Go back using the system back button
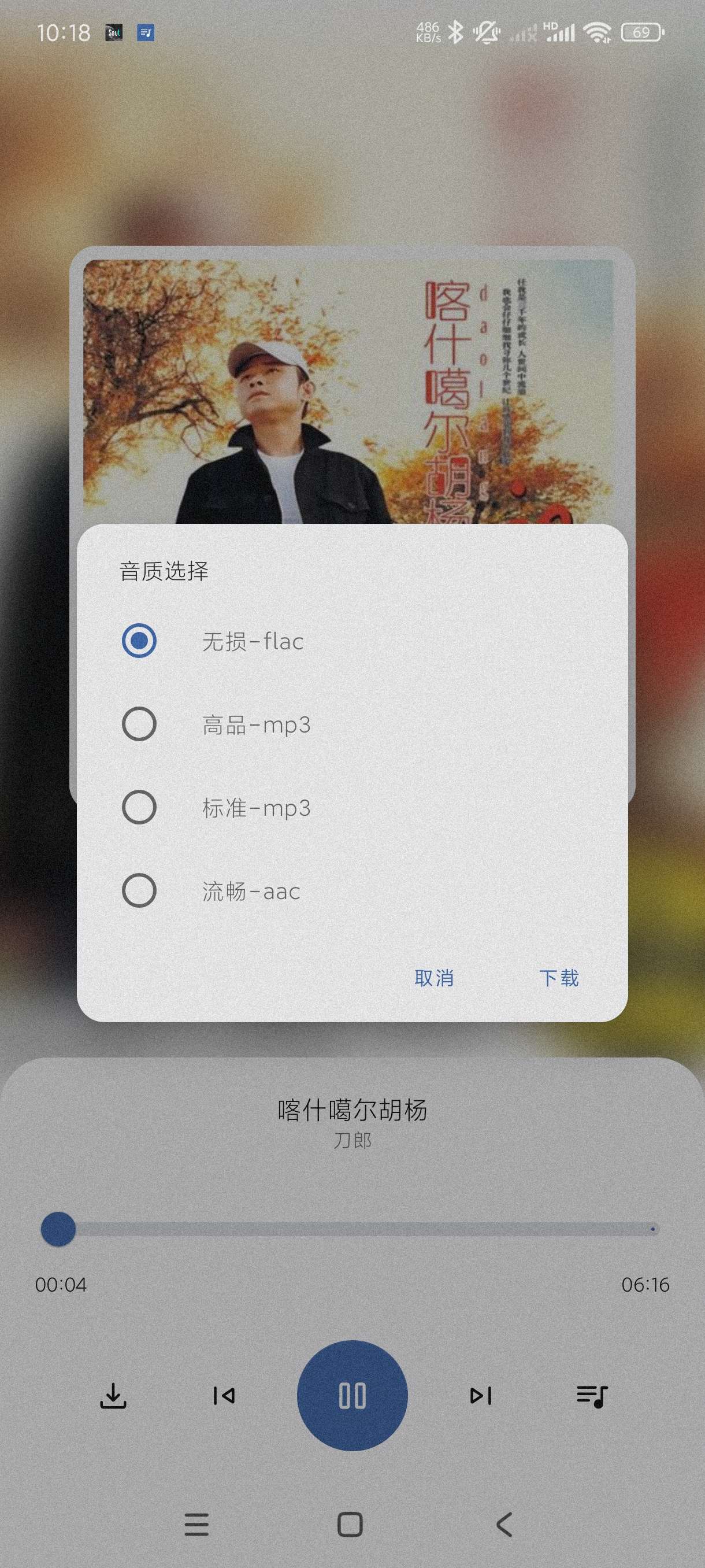This screenshot has height=1568, width=705. [504, 1524]
